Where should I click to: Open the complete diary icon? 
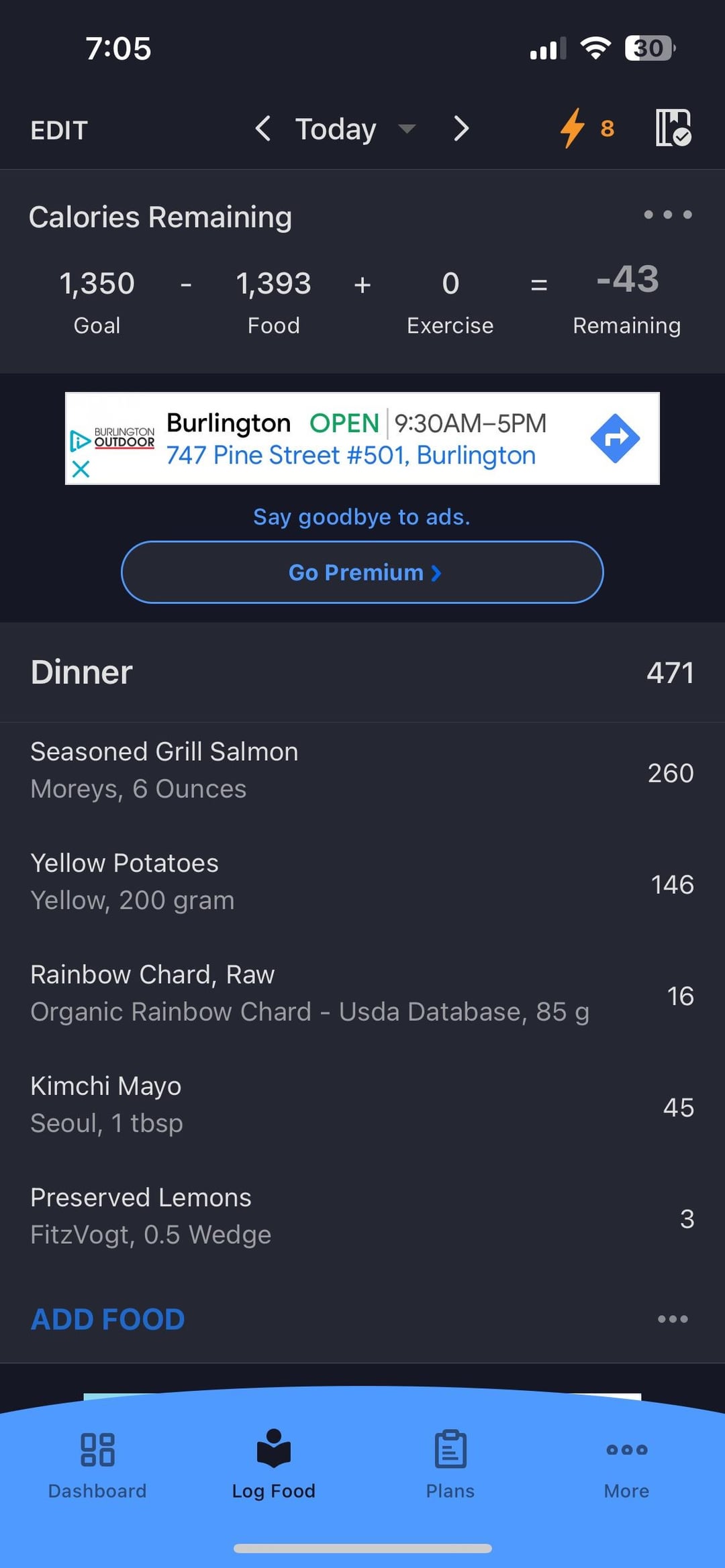[x=673, y=128]
